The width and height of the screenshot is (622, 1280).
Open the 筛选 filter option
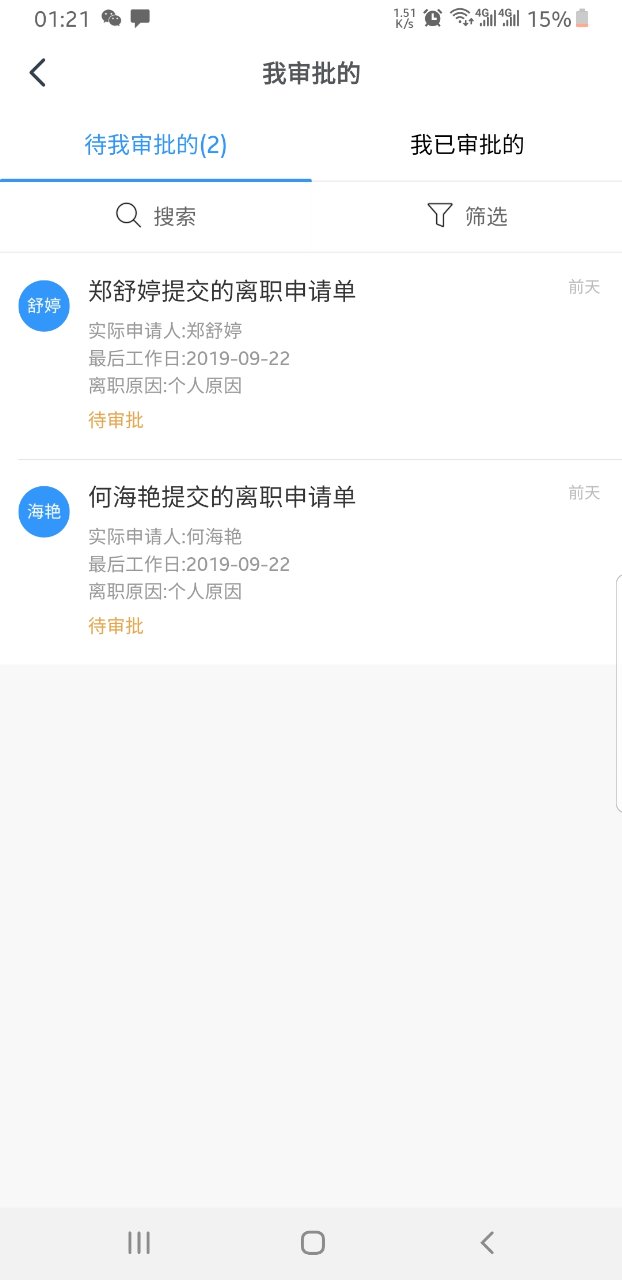[467, 216]
